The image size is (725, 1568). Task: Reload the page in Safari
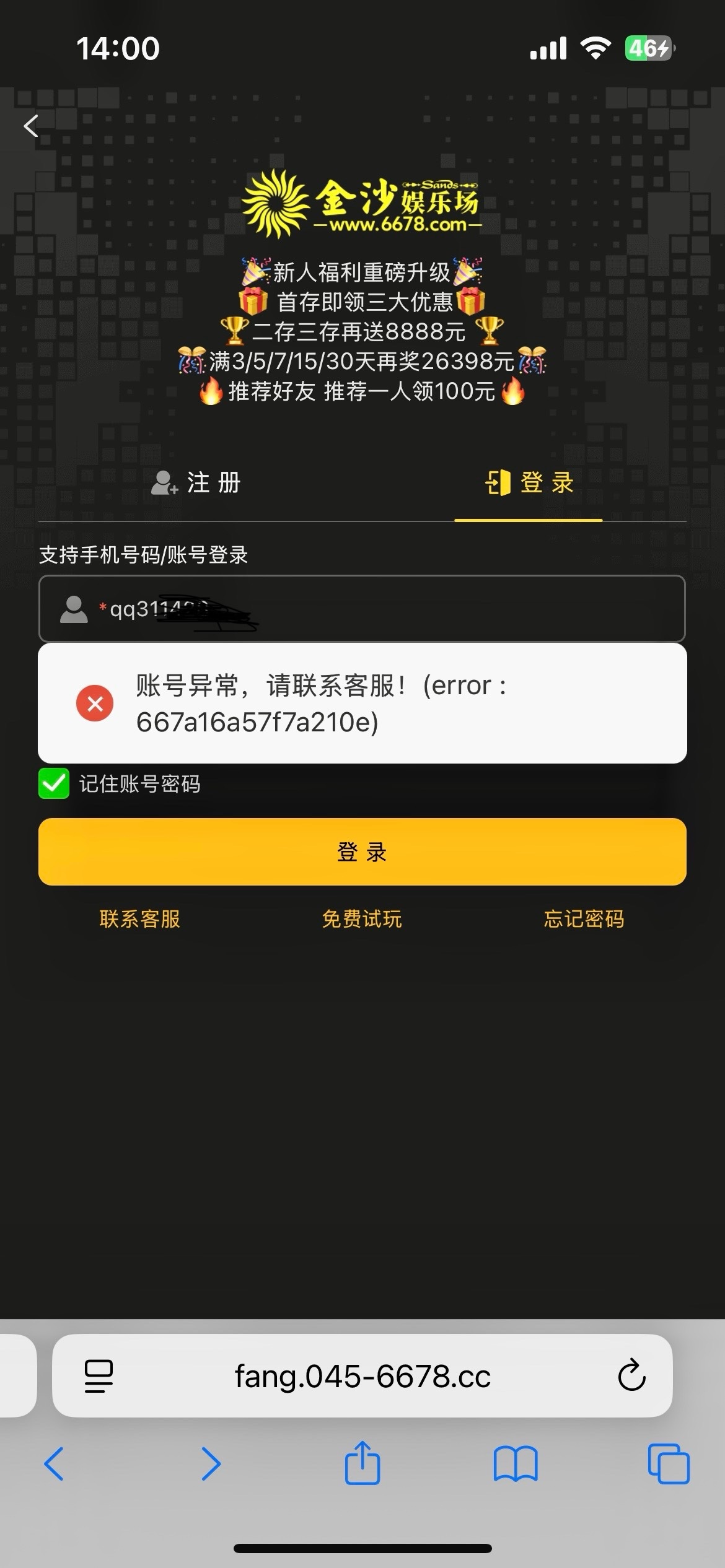point(631,1377)
